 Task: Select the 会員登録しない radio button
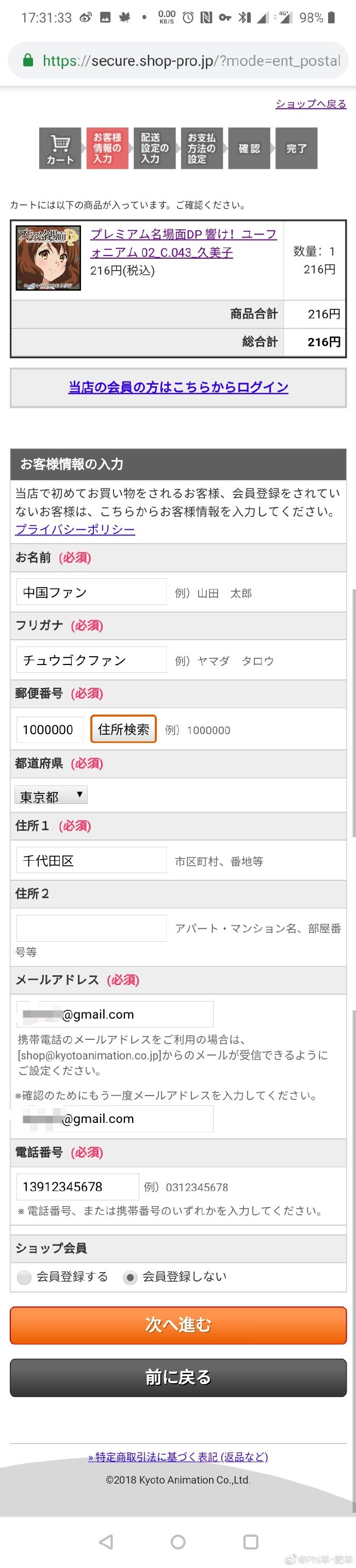pos(130,1277)
